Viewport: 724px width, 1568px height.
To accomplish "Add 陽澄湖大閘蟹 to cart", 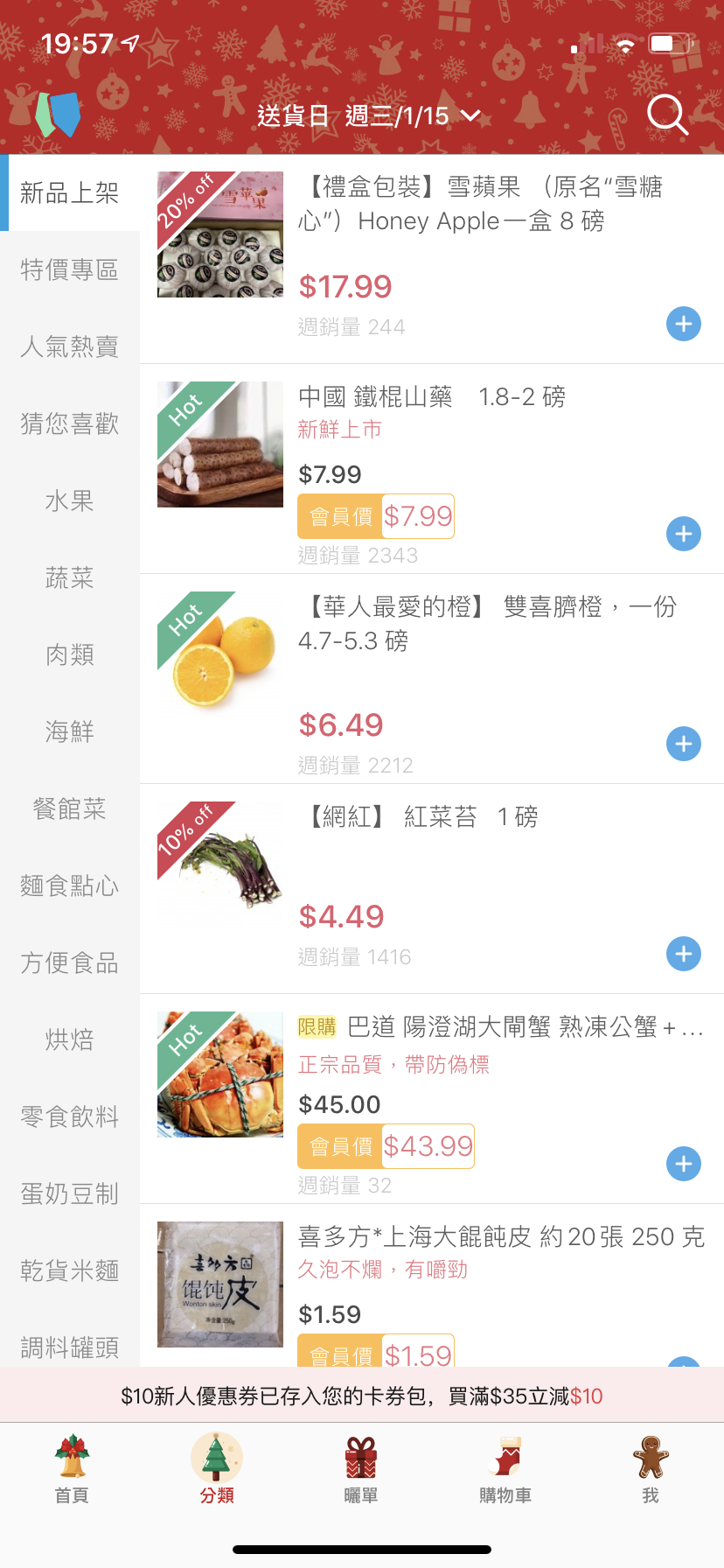I will [684, 1164].
